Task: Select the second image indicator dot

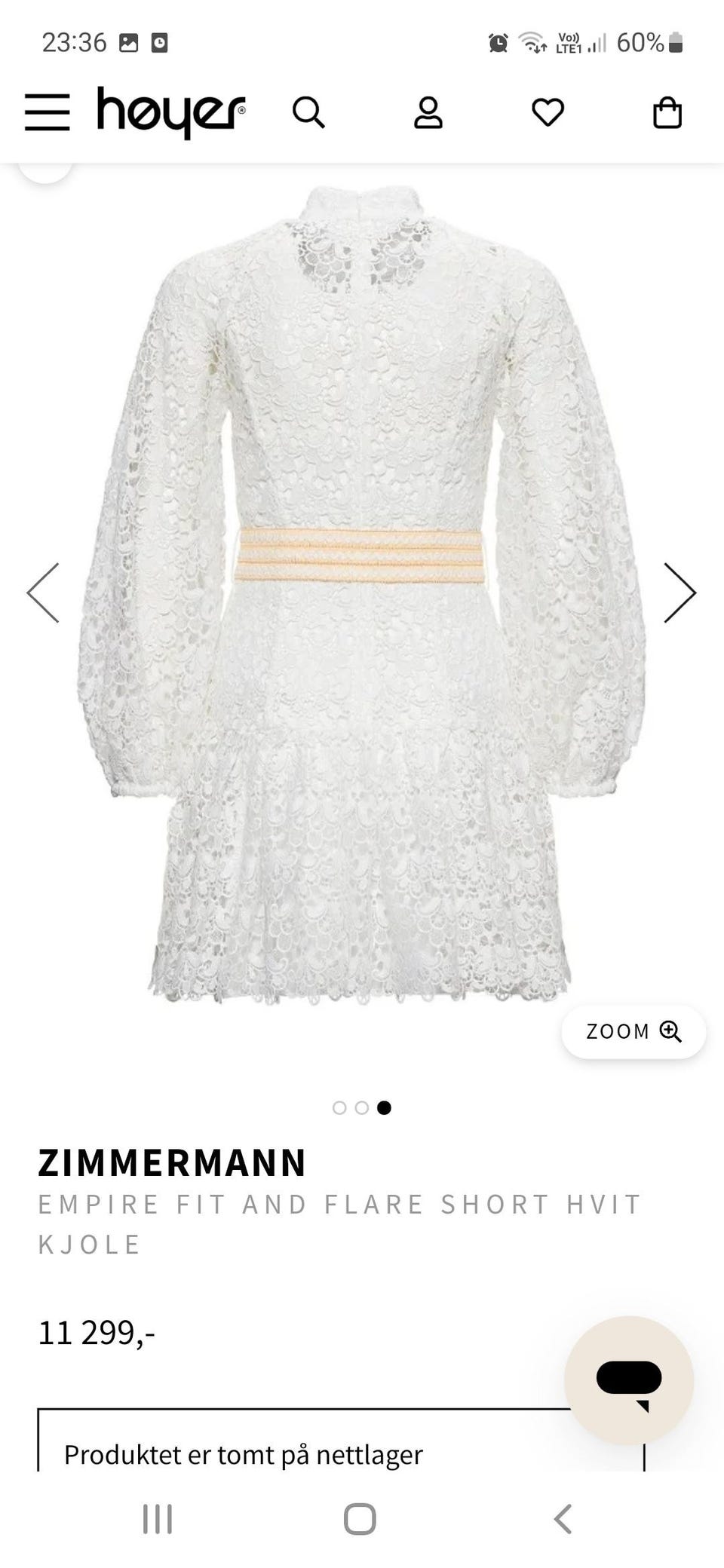Action: pos(362,1107)
